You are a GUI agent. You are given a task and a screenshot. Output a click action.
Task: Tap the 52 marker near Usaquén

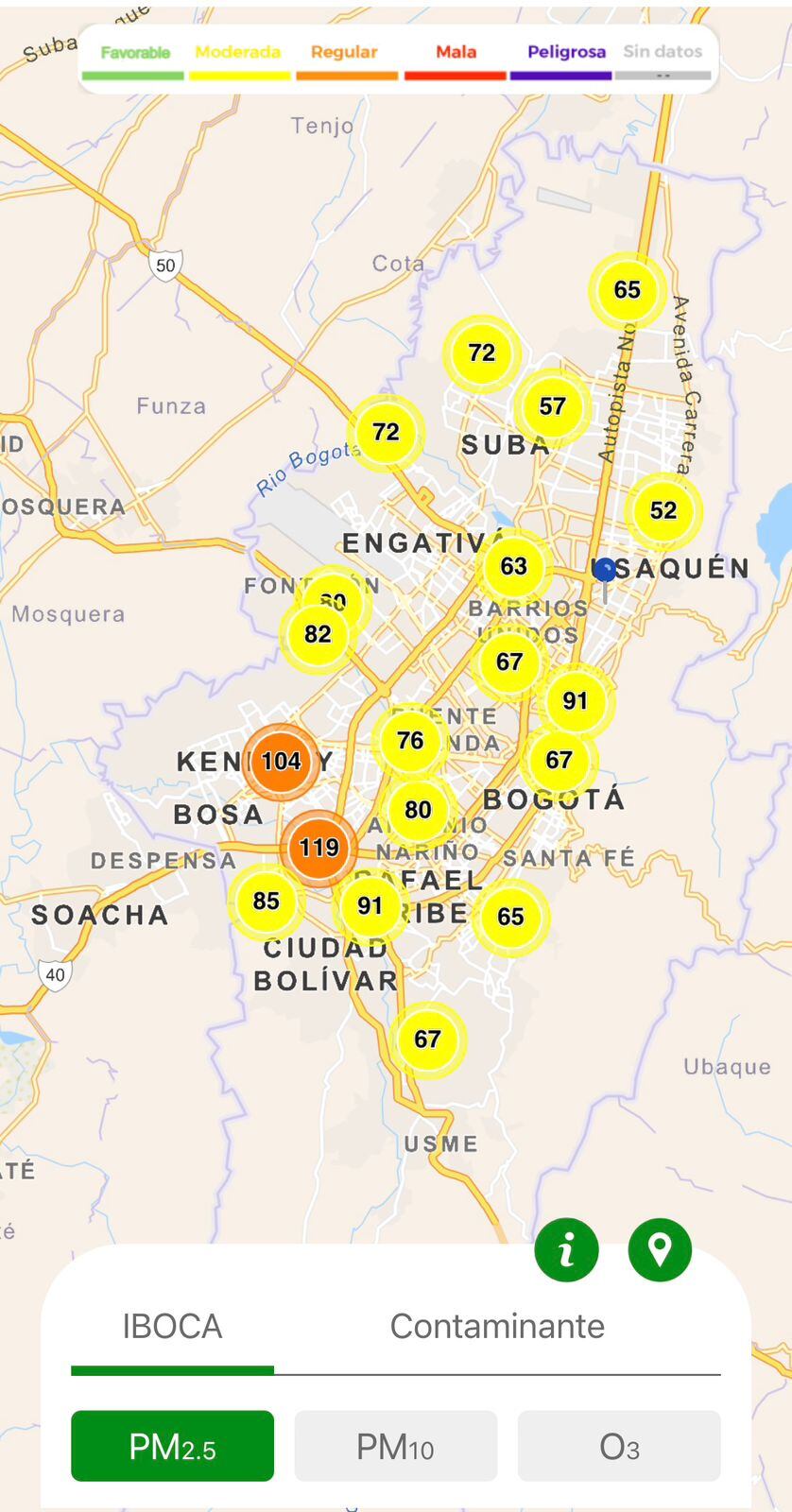[663, 510]
